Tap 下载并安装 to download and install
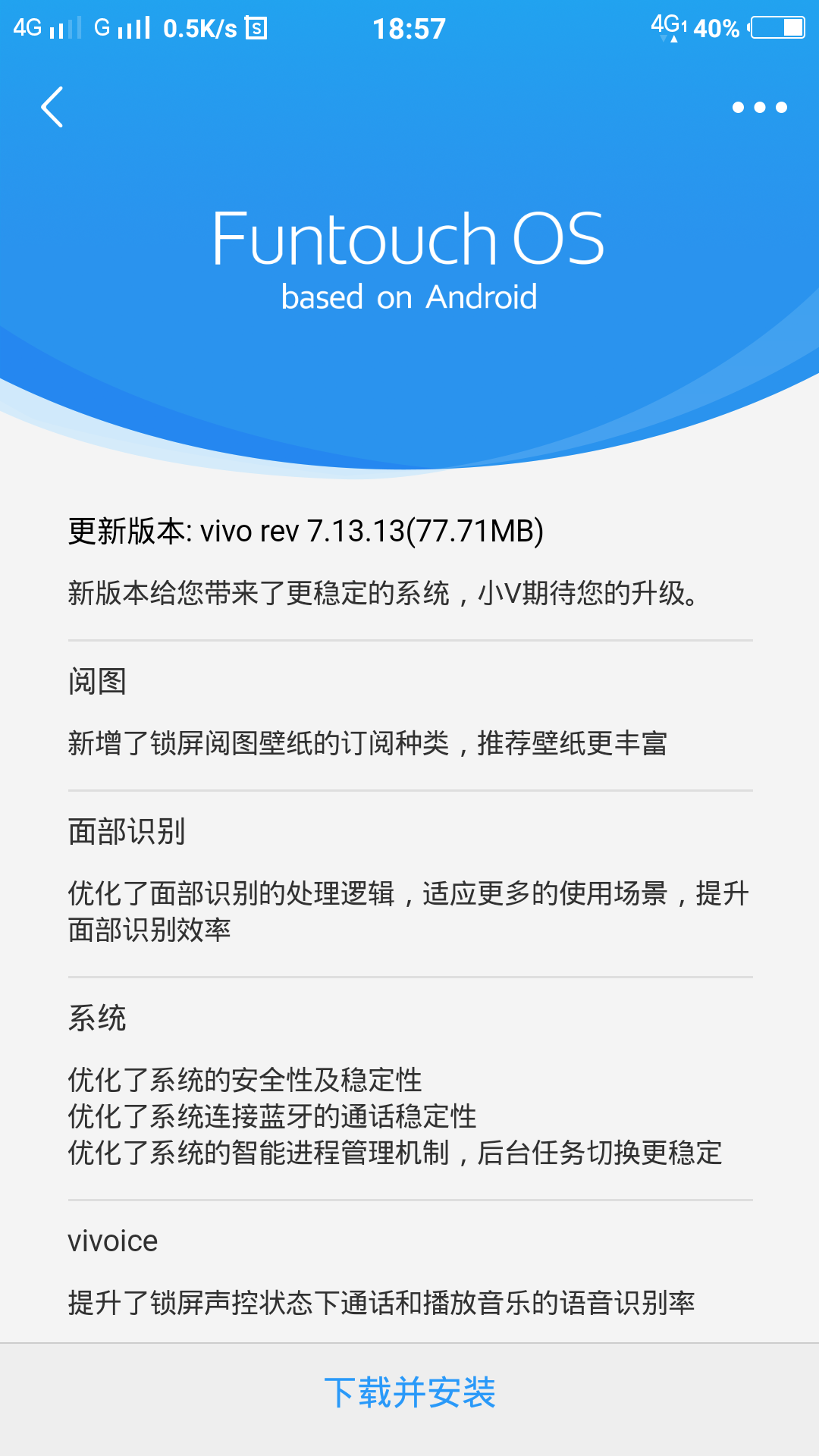 [409, 1392]
